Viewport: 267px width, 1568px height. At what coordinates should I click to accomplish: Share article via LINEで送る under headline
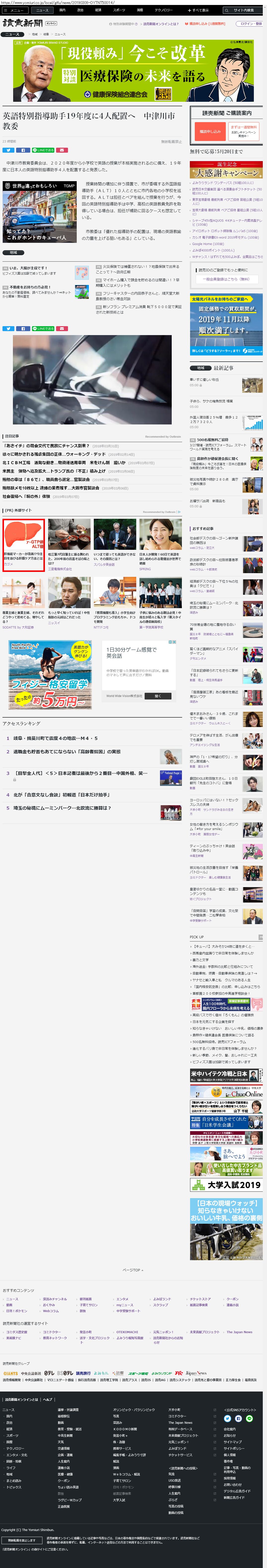point(43,150)
